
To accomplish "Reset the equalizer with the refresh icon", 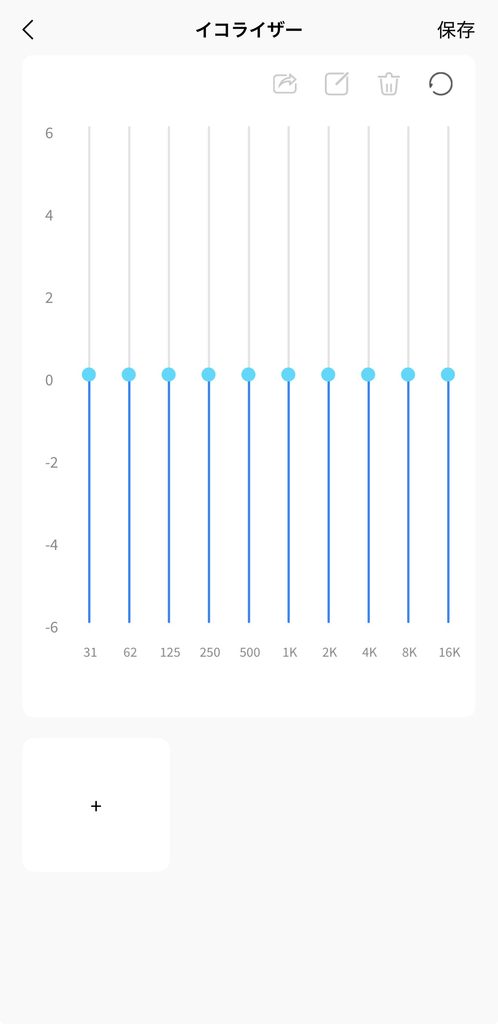I will 441,84.
